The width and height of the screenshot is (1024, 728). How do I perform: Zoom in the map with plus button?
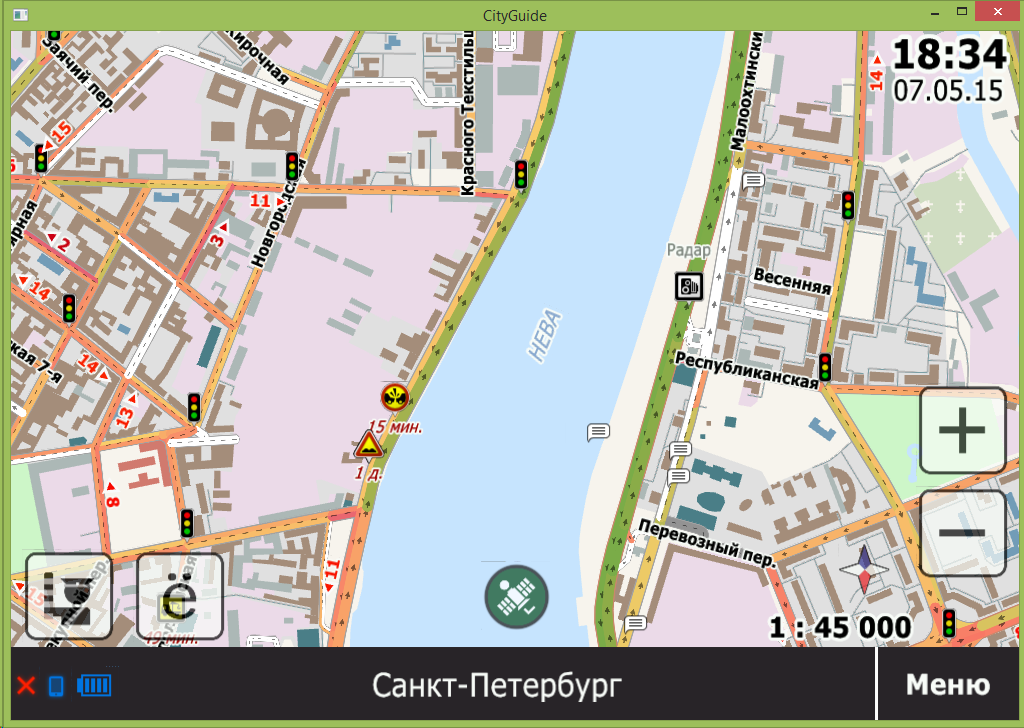tap(962, 430)
